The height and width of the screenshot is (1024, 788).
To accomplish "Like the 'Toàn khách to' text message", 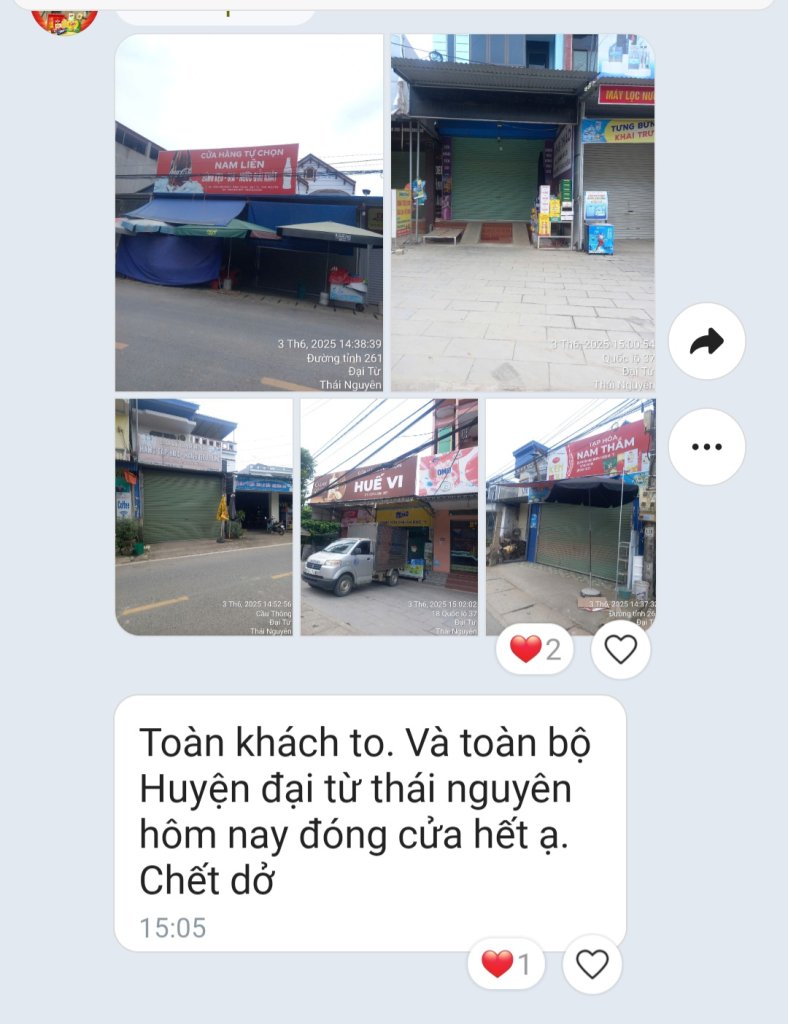I will 592,964.
